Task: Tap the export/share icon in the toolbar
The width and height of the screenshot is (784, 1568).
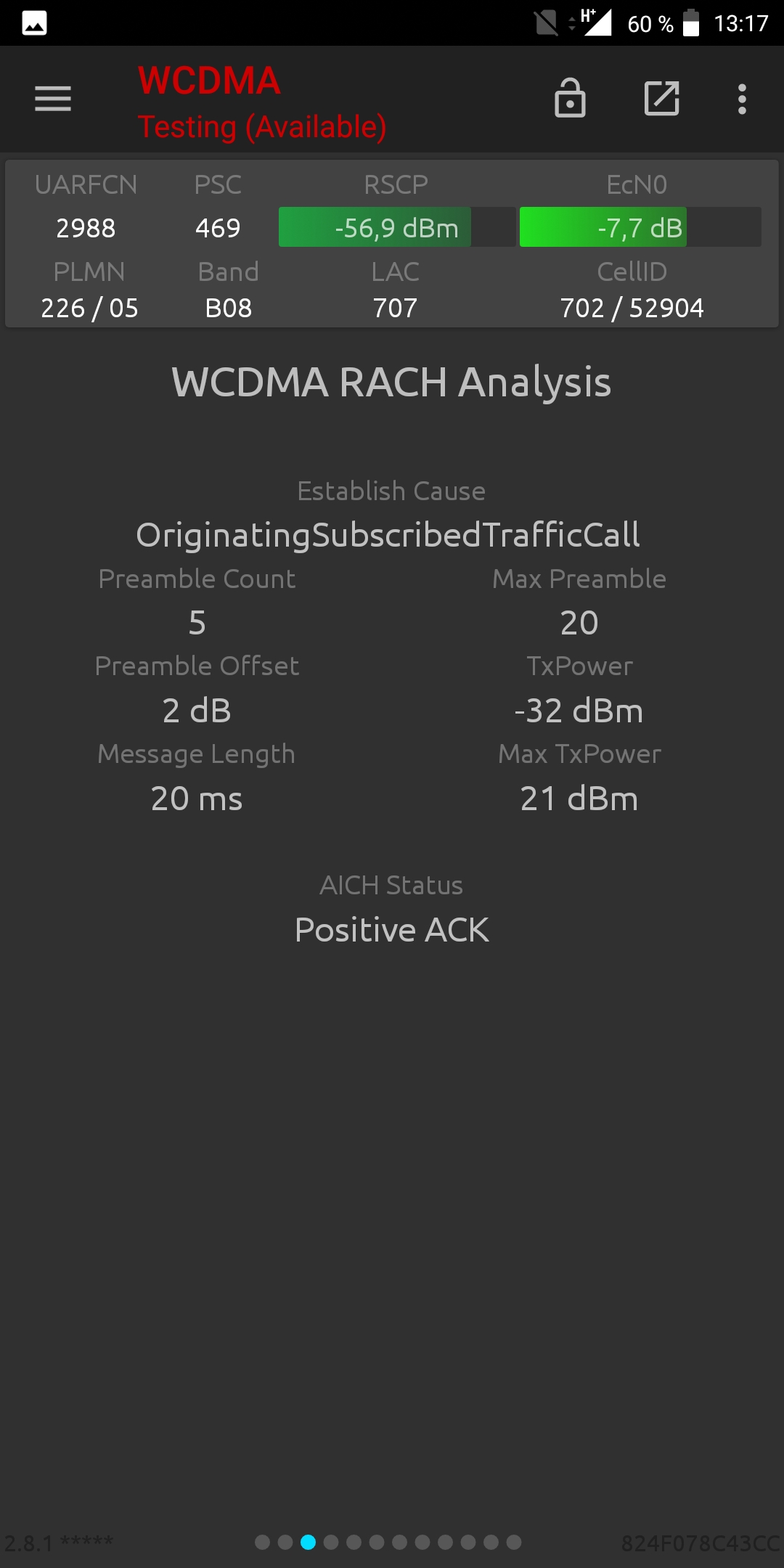Action: pyautogui.click(x=662, y=98)
